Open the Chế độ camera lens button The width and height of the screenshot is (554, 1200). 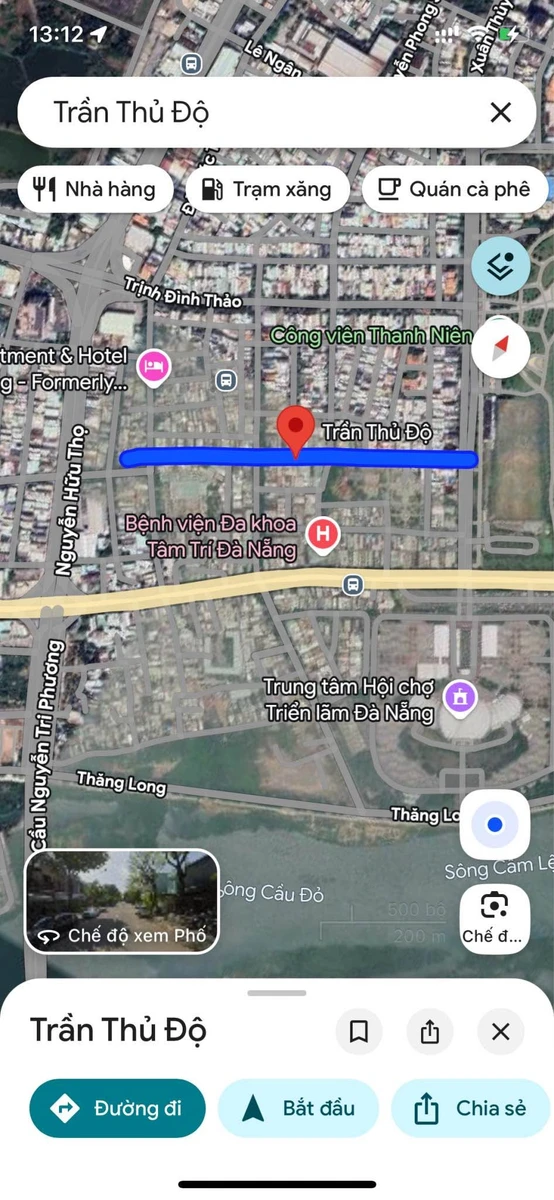click(x=495, y=918)
